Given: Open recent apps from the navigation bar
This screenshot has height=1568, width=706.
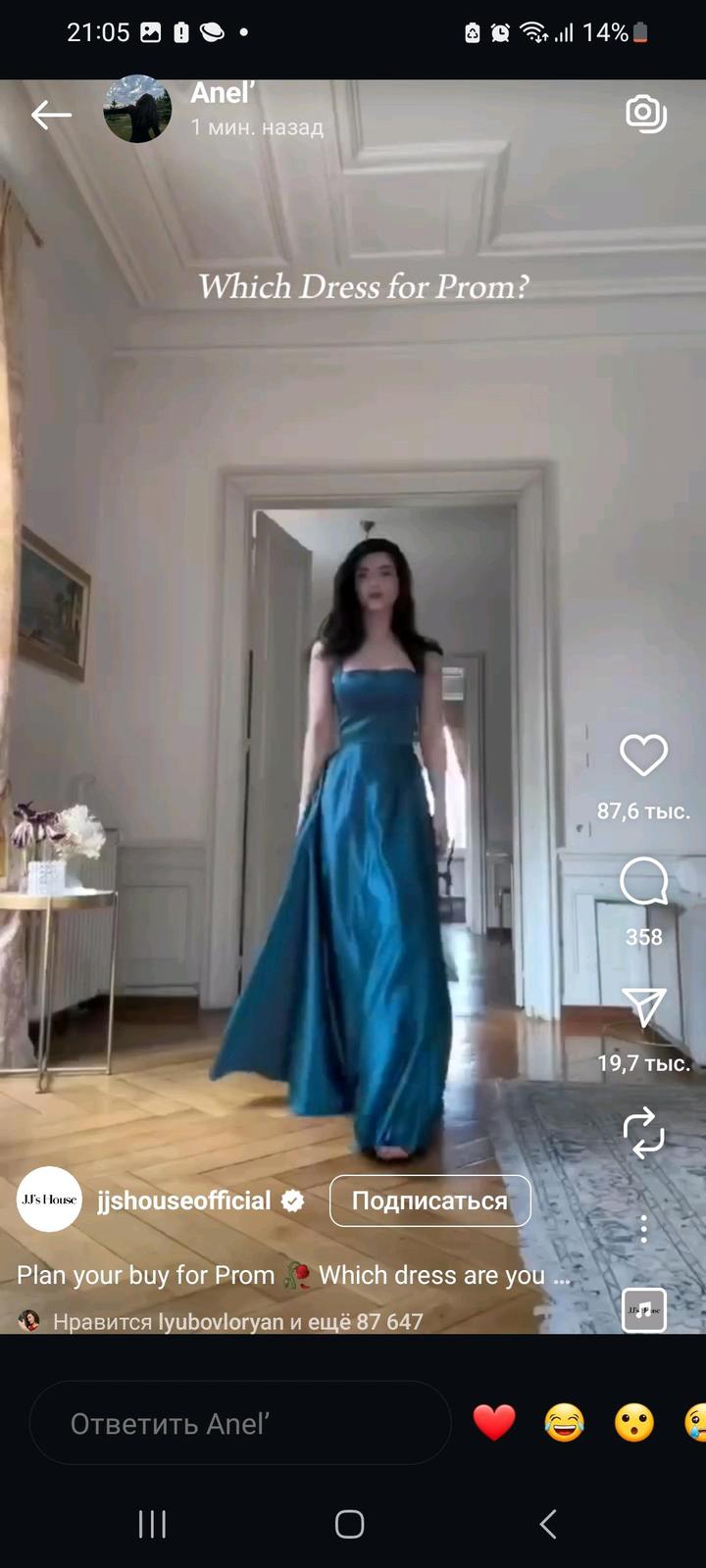Looking at the screenshot, I should coord(152,1524).
